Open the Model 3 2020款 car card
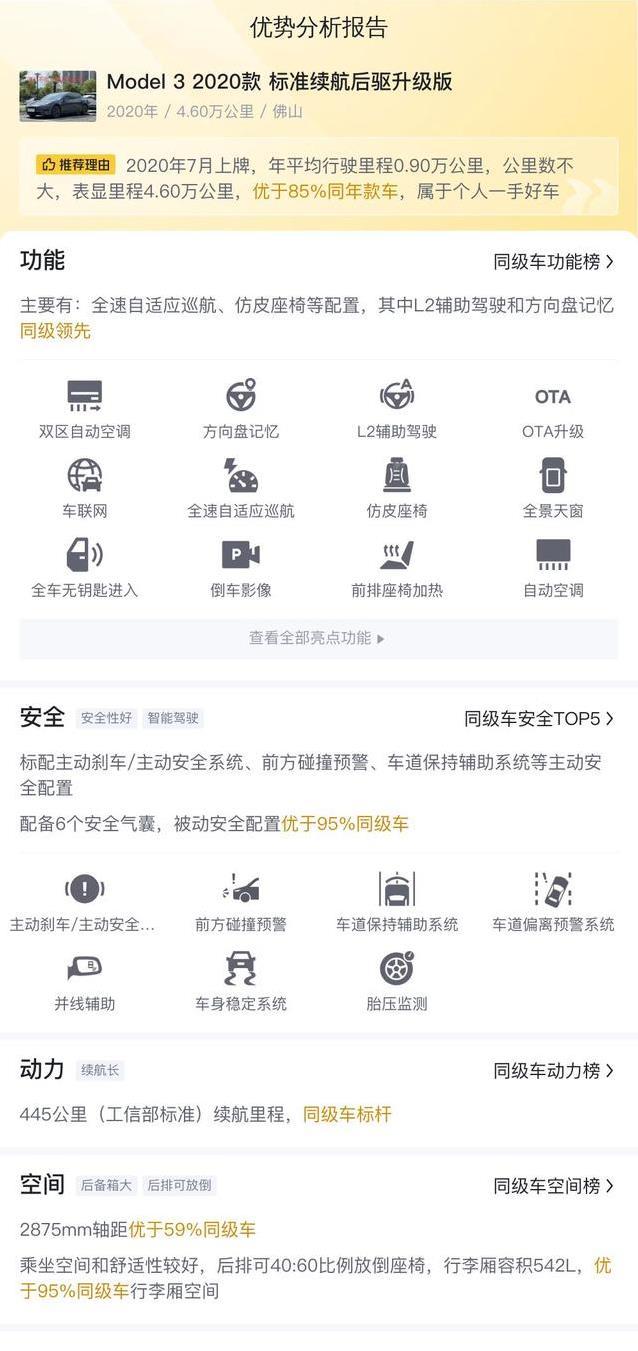Viewport: 638px width, 1351px height. coord(318,95)
